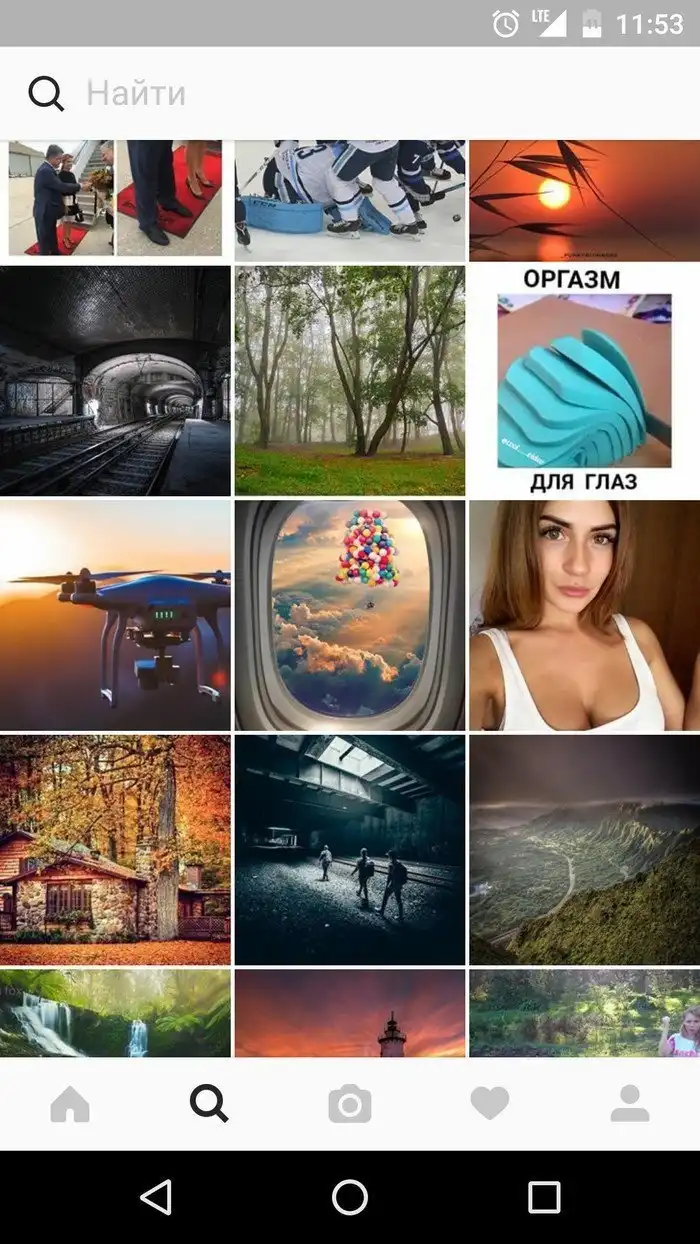Tap the system back button
The width and height of the screenshot is (700, 1244).
tap(156, 1197)
